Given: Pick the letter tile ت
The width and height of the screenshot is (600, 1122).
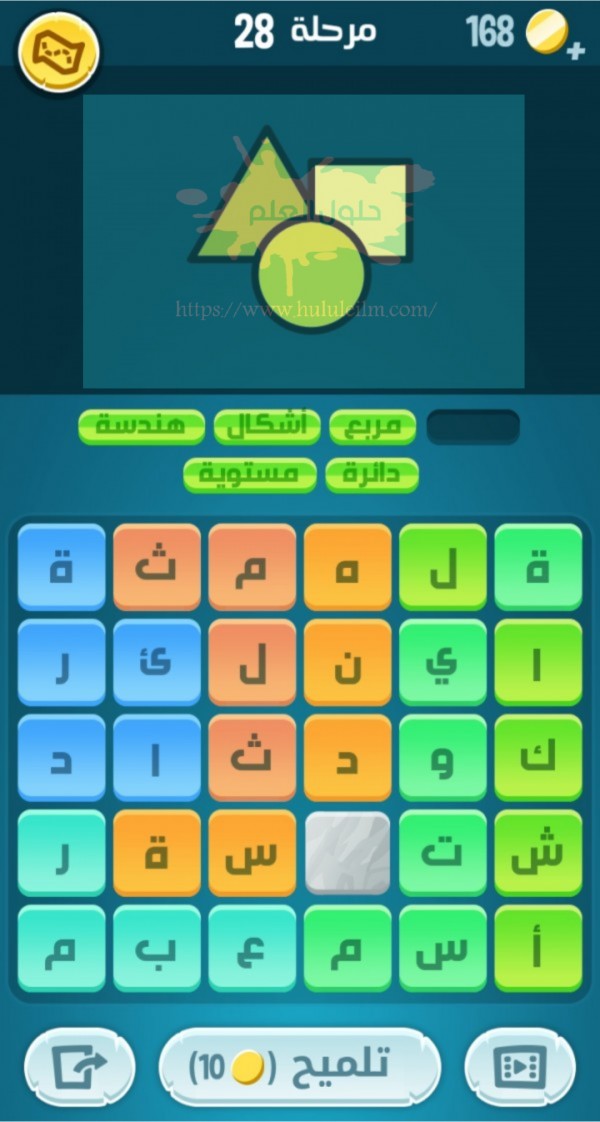Looking at the screenshot, I should click(442, 852).
